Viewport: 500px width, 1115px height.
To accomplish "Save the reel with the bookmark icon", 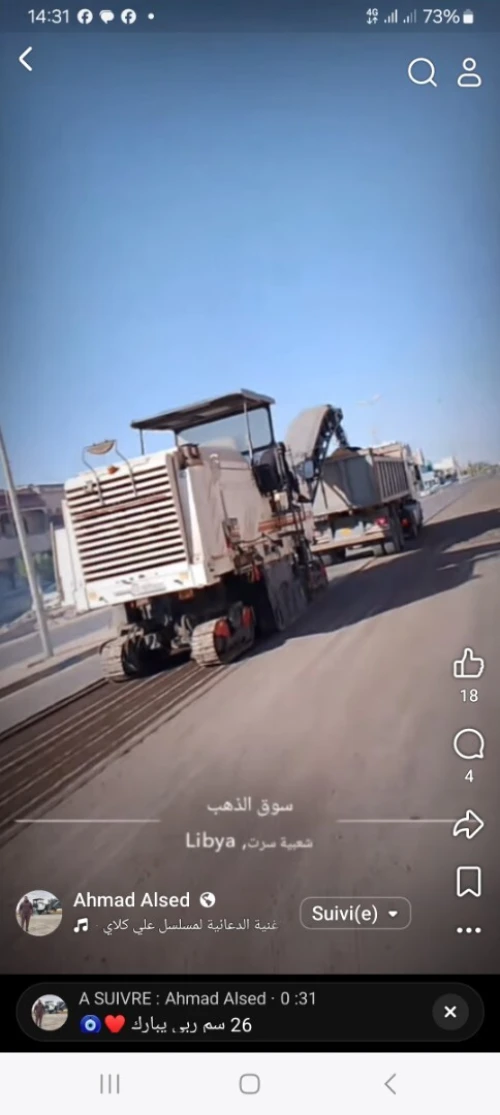I will [469, 882].
